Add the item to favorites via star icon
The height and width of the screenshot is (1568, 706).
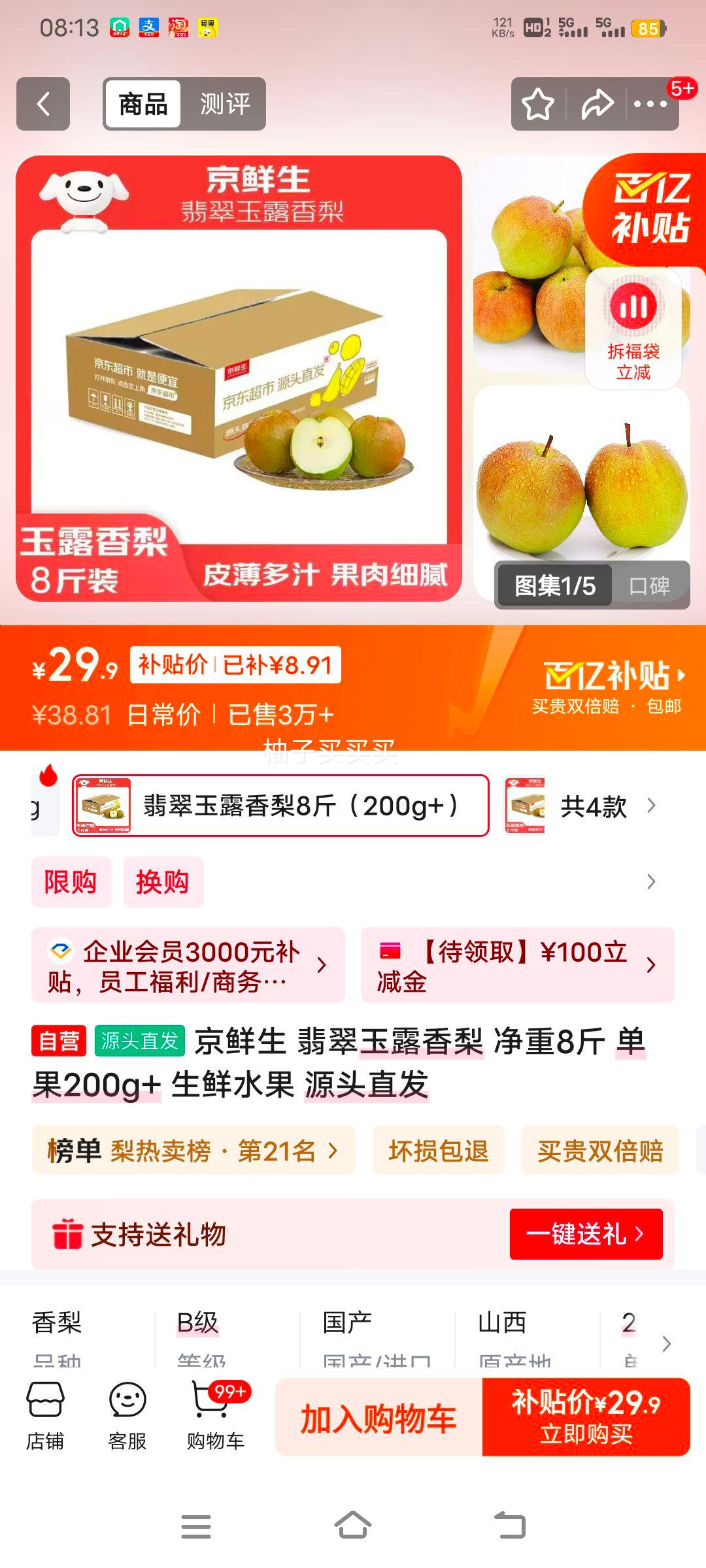[x=537, y=105]
